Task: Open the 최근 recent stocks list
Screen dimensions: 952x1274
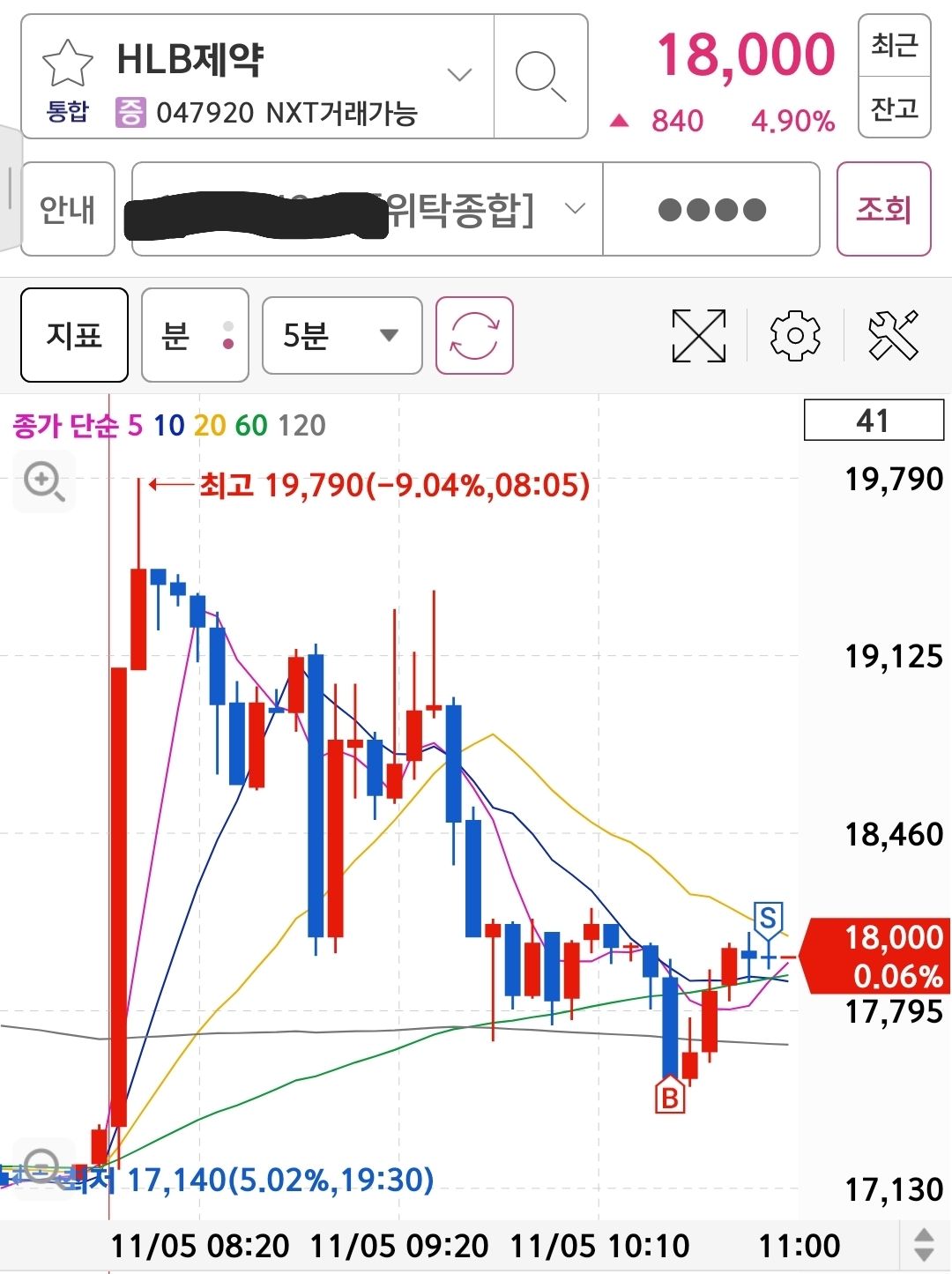Action: coord(894,45)
